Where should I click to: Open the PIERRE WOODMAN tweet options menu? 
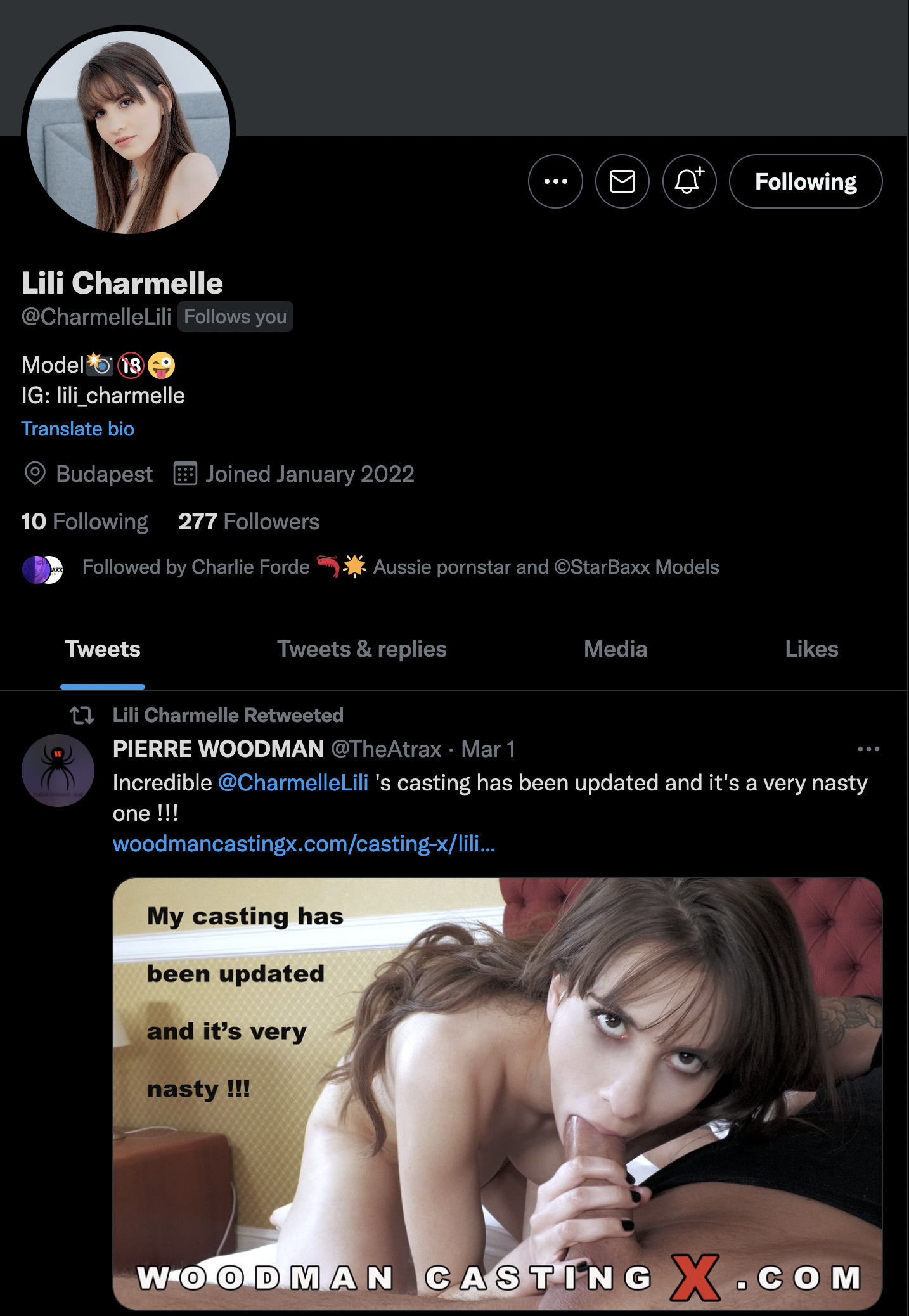(868, 749)
